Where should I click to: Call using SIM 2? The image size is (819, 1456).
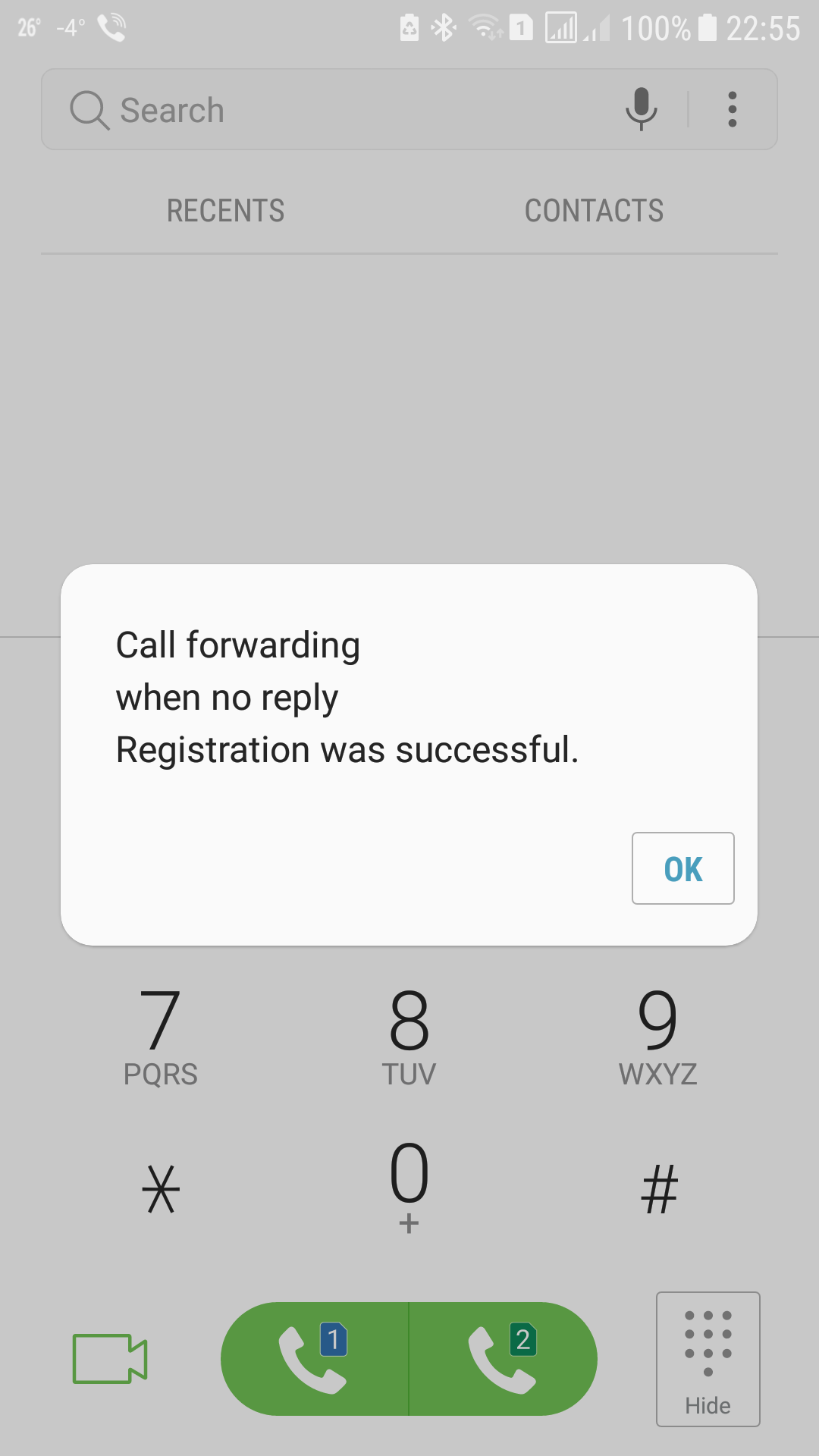point(503,1358)
